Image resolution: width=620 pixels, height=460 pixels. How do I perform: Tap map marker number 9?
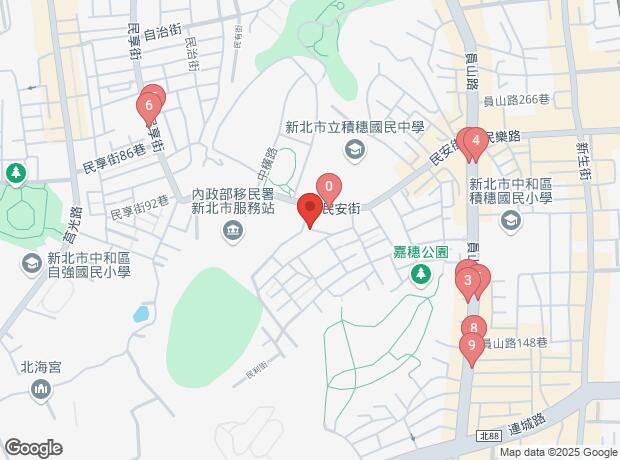coord(470,347)
